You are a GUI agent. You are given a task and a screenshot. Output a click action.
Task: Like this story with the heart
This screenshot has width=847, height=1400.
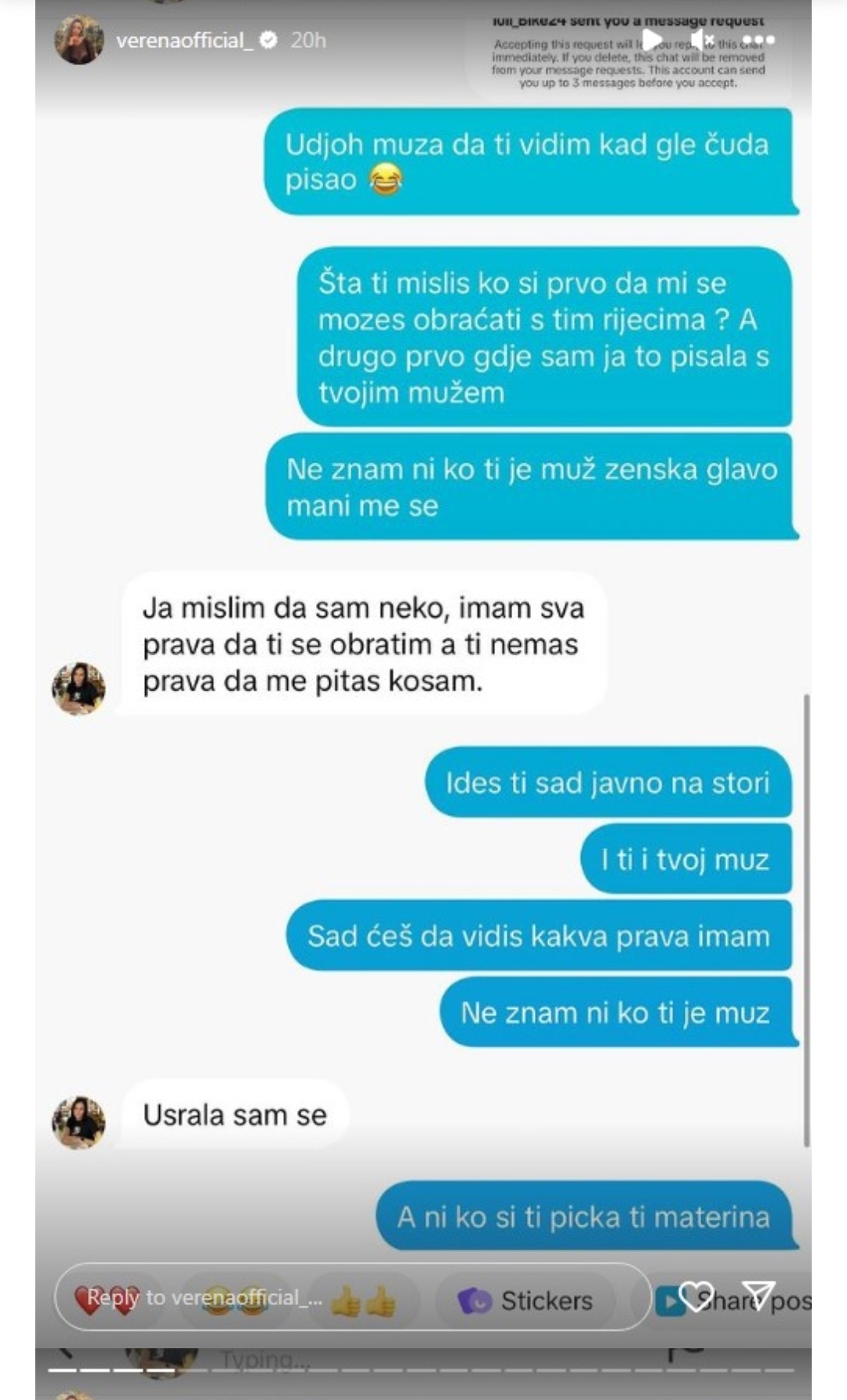pyautogui.click(x=696, y=1297)
